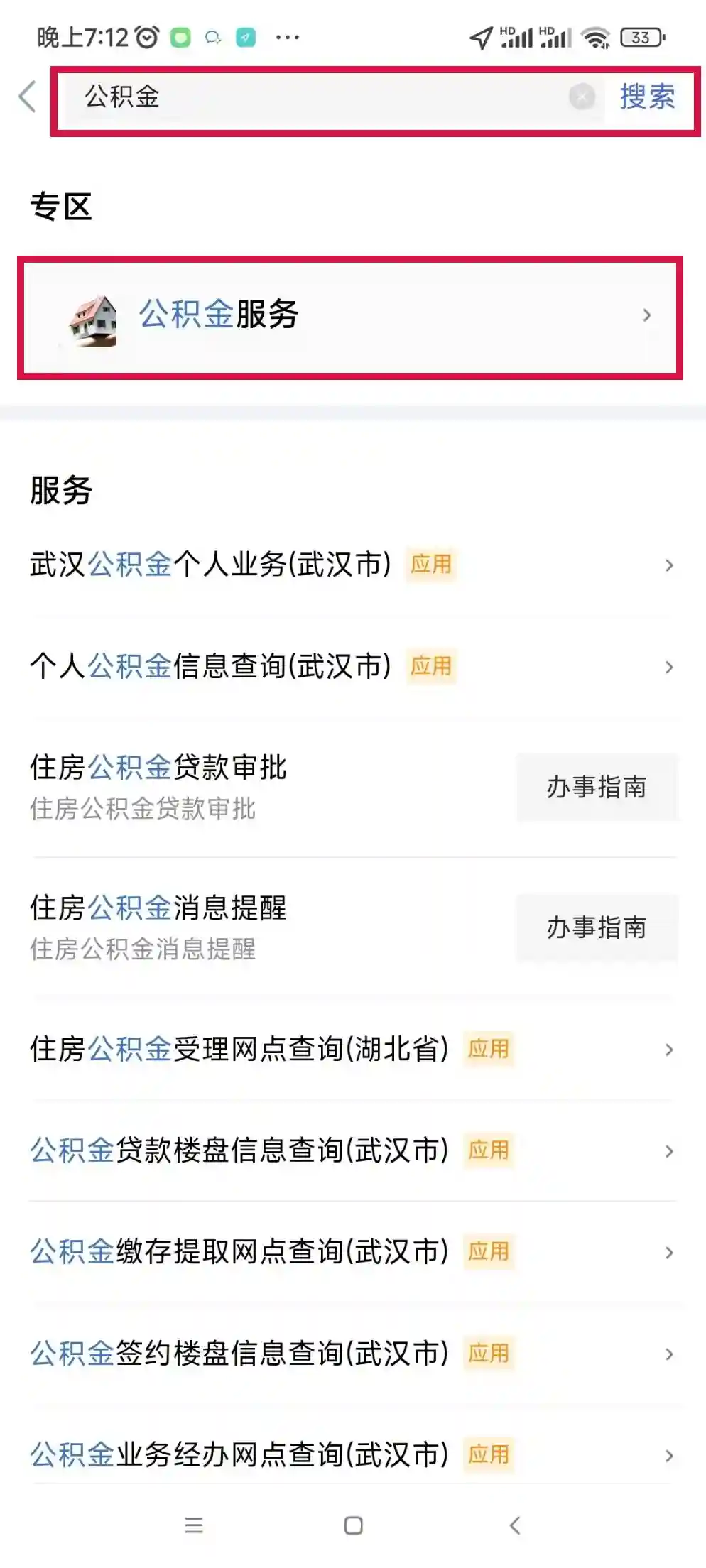
Task: Open 公积金缴存提取网点查询(武汉市)
Action: pos(352,1253)
